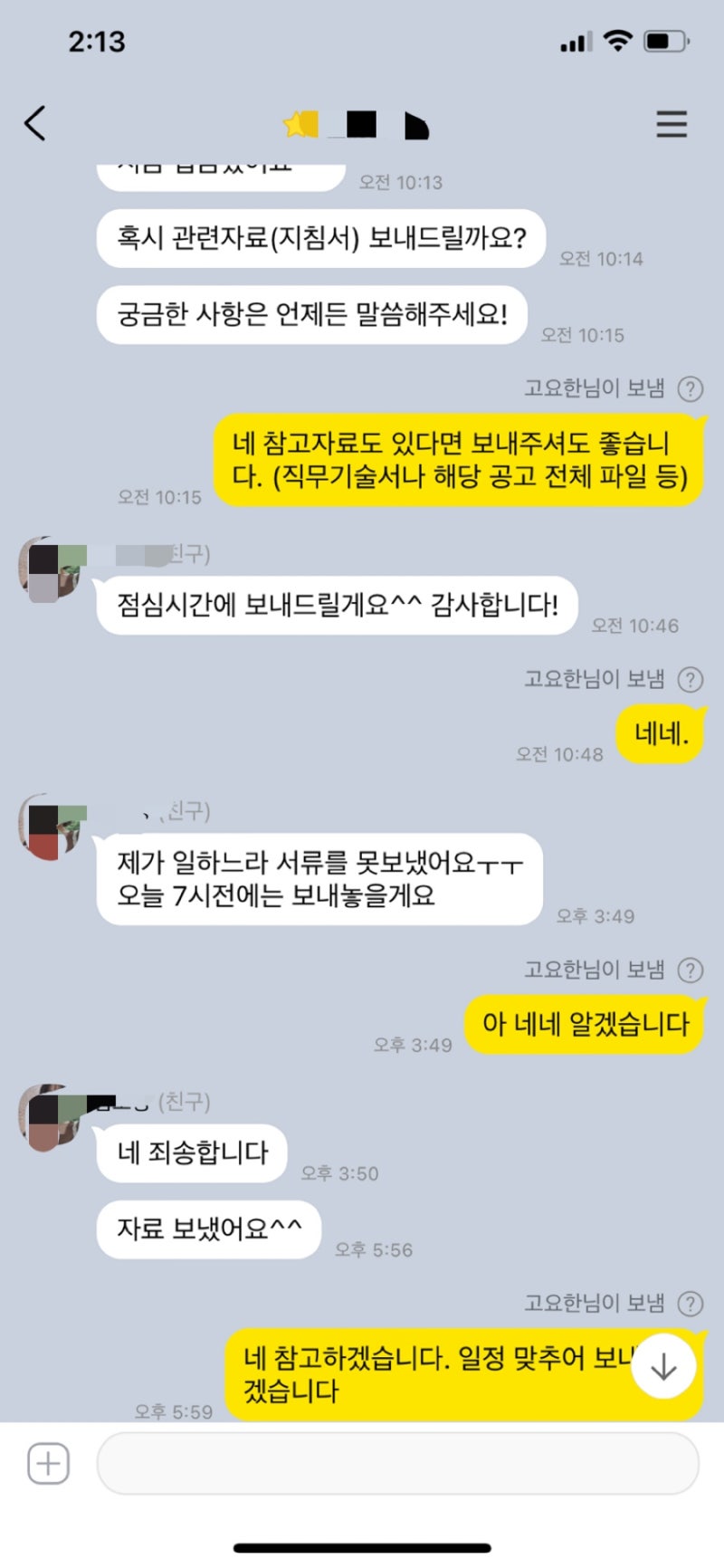
Task: Open the chat room hamburger menu
Action: (672, 123)
